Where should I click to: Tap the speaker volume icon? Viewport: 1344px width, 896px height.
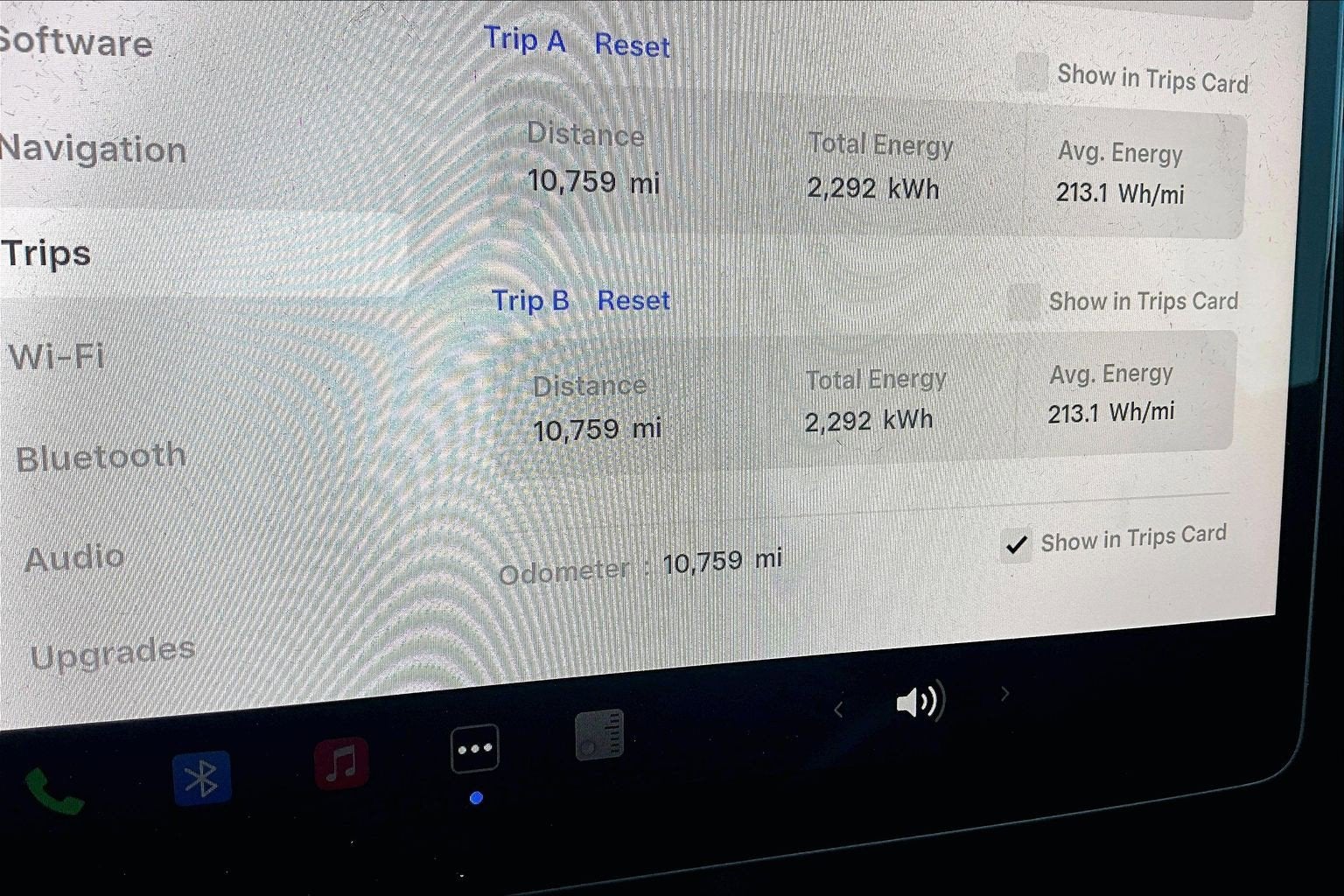pyautogui.click(x=920, y=702)
